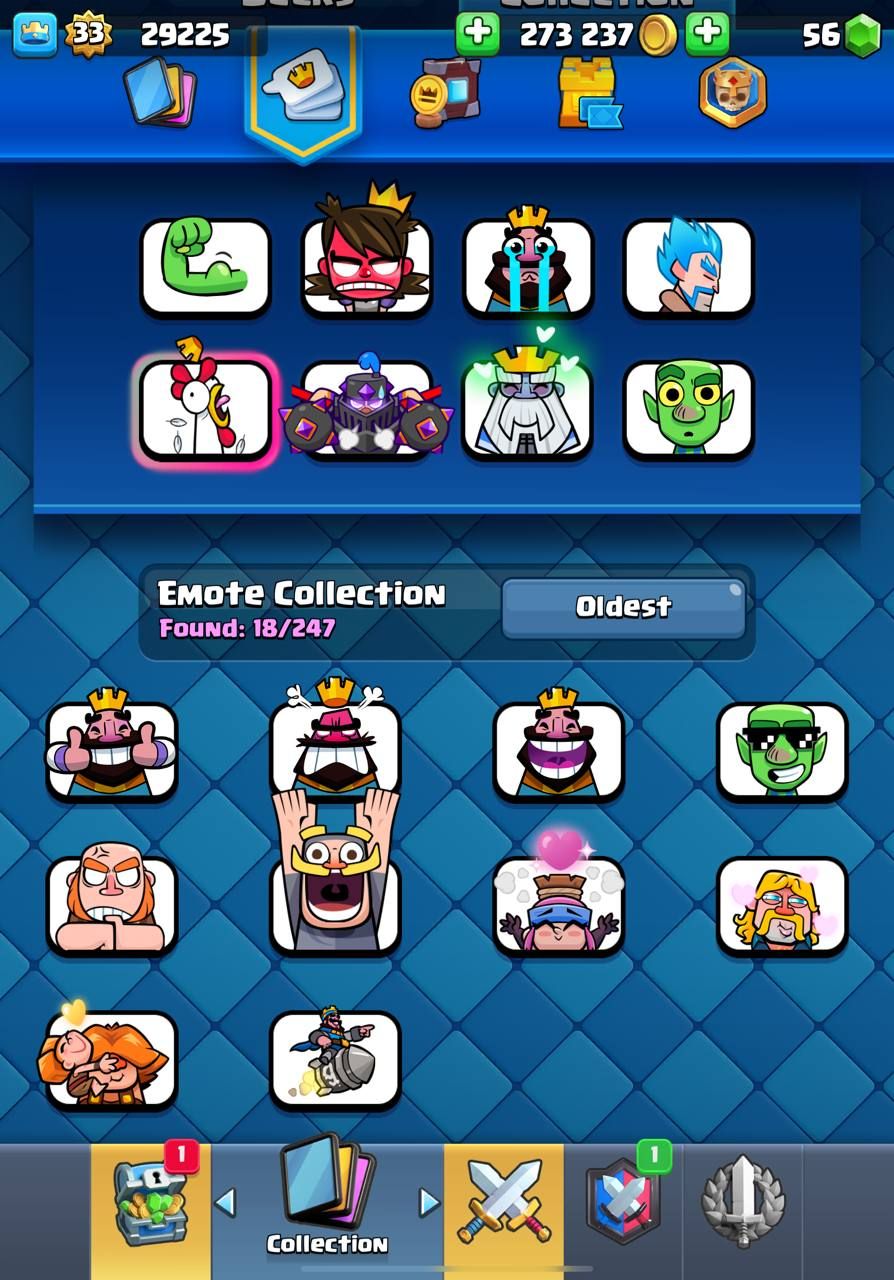Change sorting with the Oldest button
Screen dimensions: 894x1280
[622, 607]
